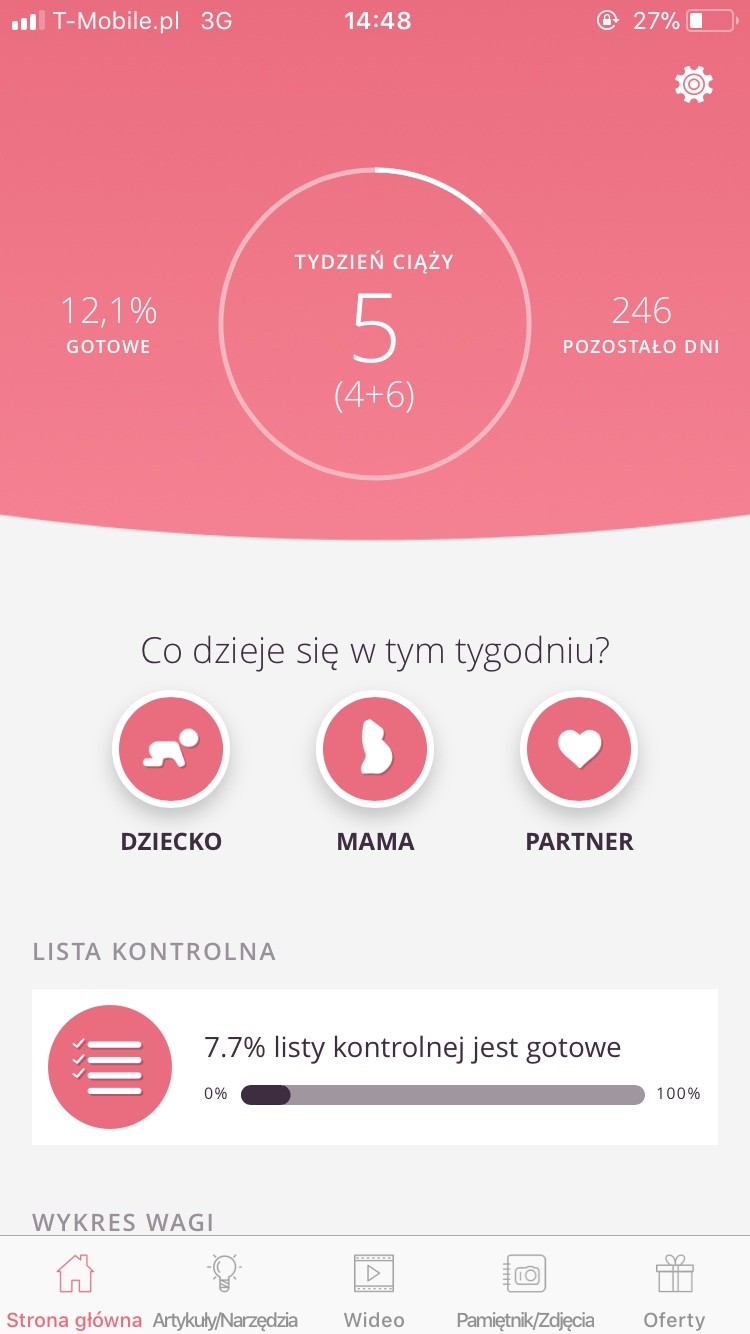Open the settings gear icon

point(694,84)
